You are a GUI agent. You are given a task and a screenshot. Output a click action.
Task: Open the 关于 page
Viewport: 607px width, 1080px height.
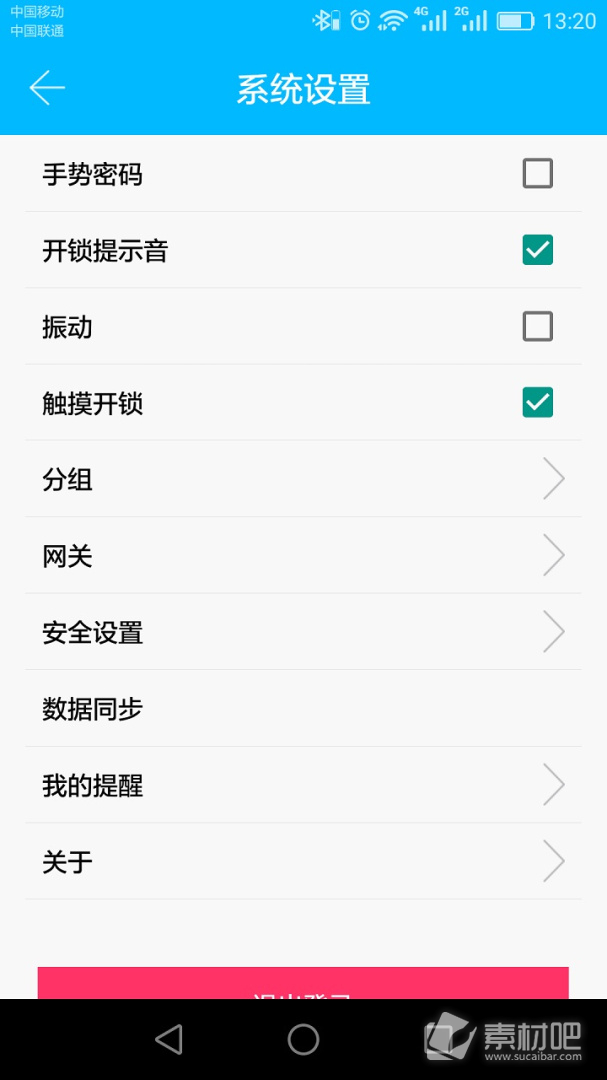pyautogui.click(x=303, y=862)
